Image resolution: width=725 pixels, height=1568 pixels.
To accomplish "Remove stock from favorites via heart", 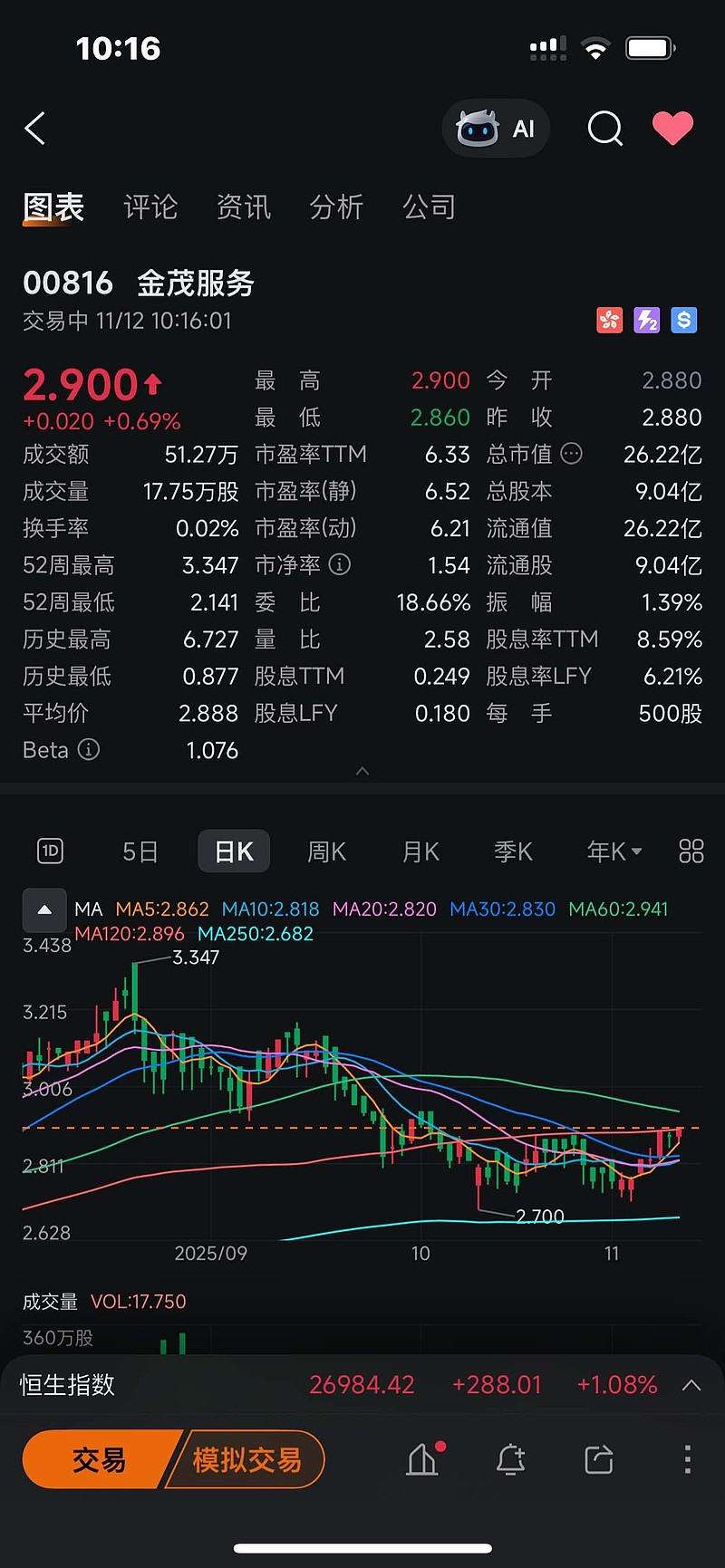I will tap(672, 129).
